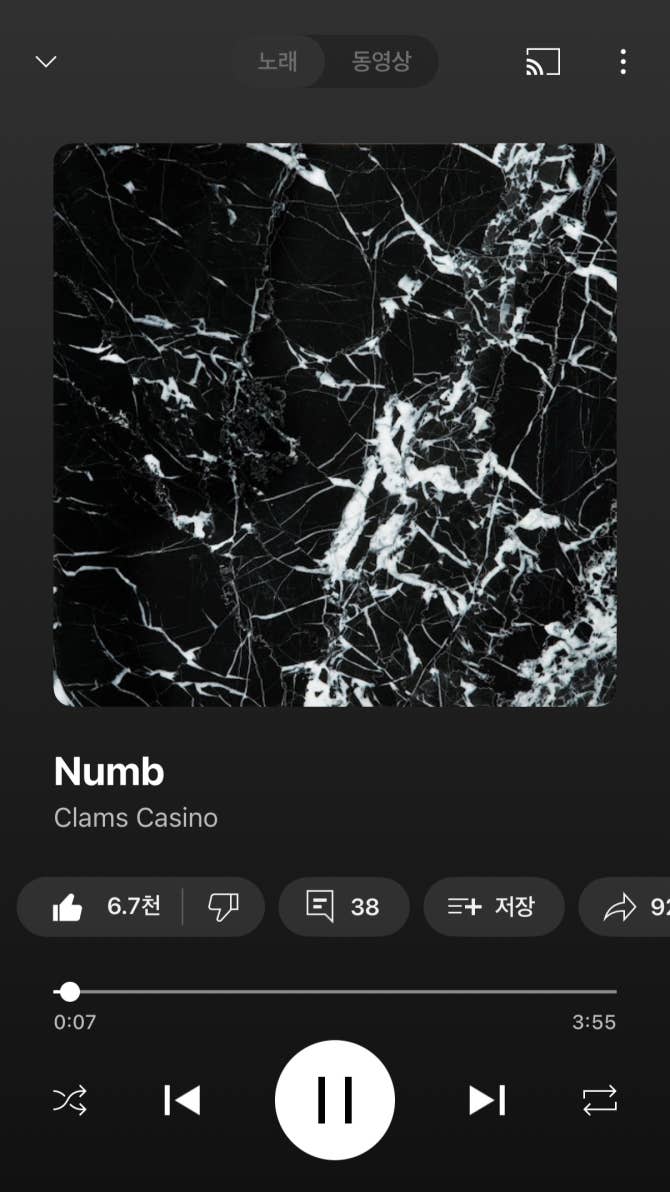Pause the playing song
Screen dimensions: 670x1192
click(335, 1101)
